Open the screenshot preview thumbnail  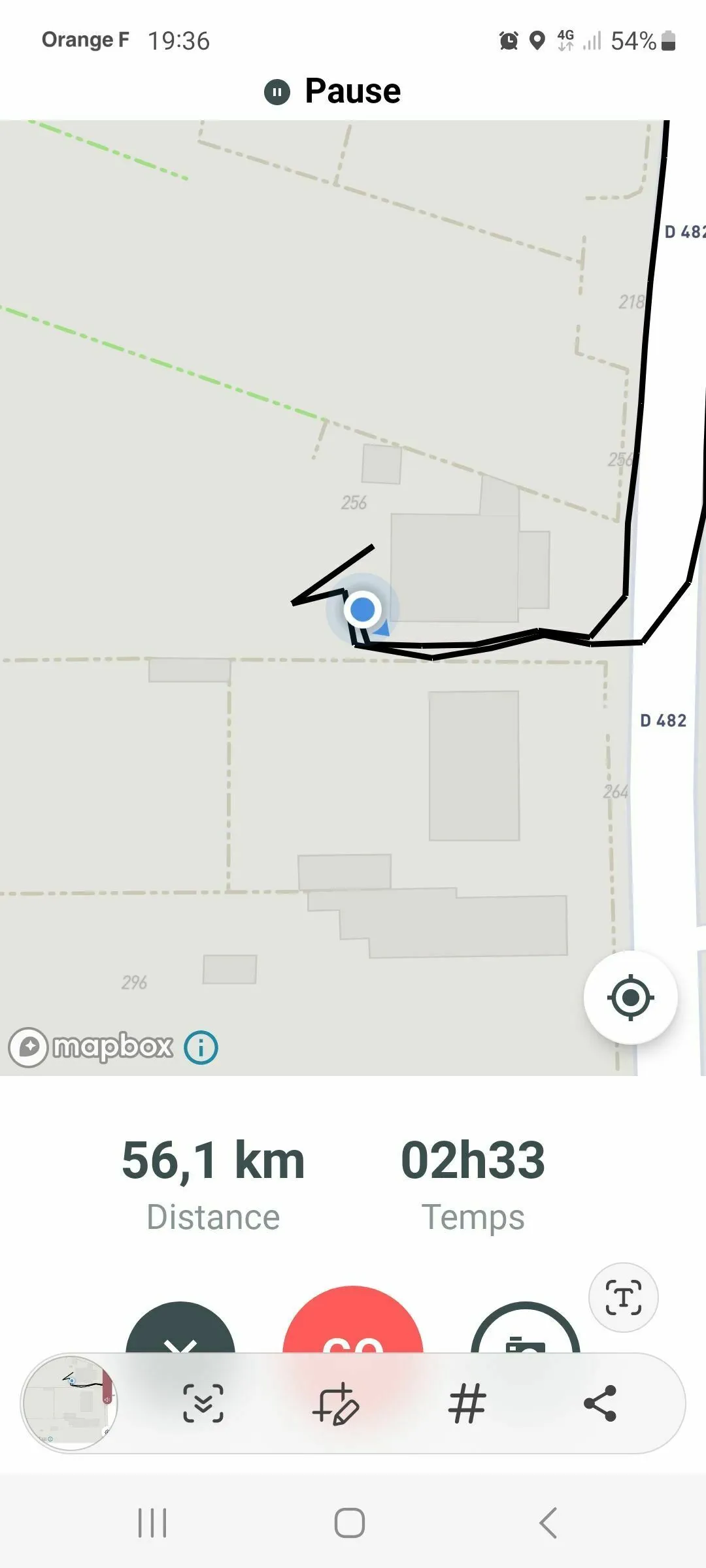(69, 1403)
